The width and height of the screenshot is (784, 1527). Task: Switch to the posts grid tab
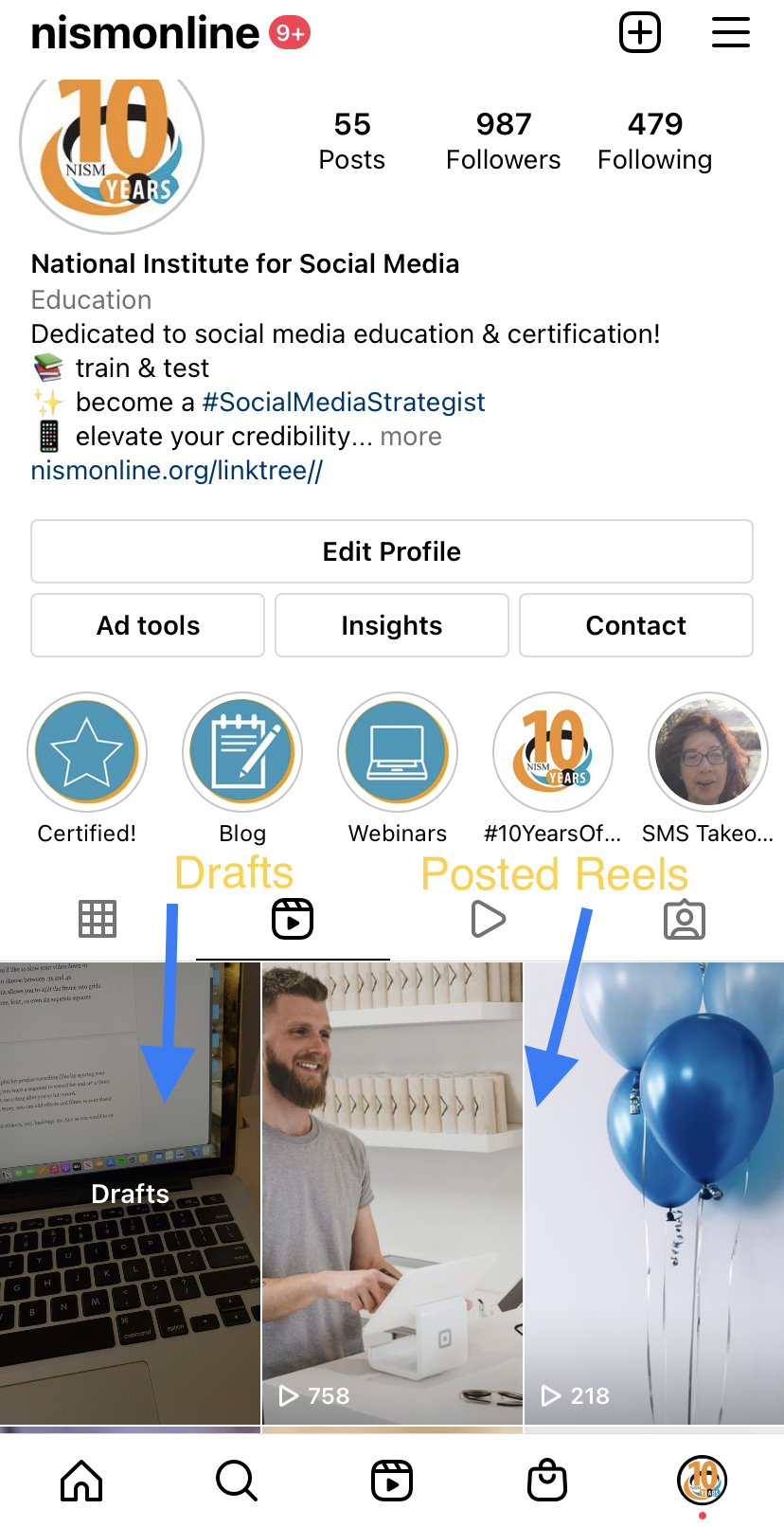point(98,919)
